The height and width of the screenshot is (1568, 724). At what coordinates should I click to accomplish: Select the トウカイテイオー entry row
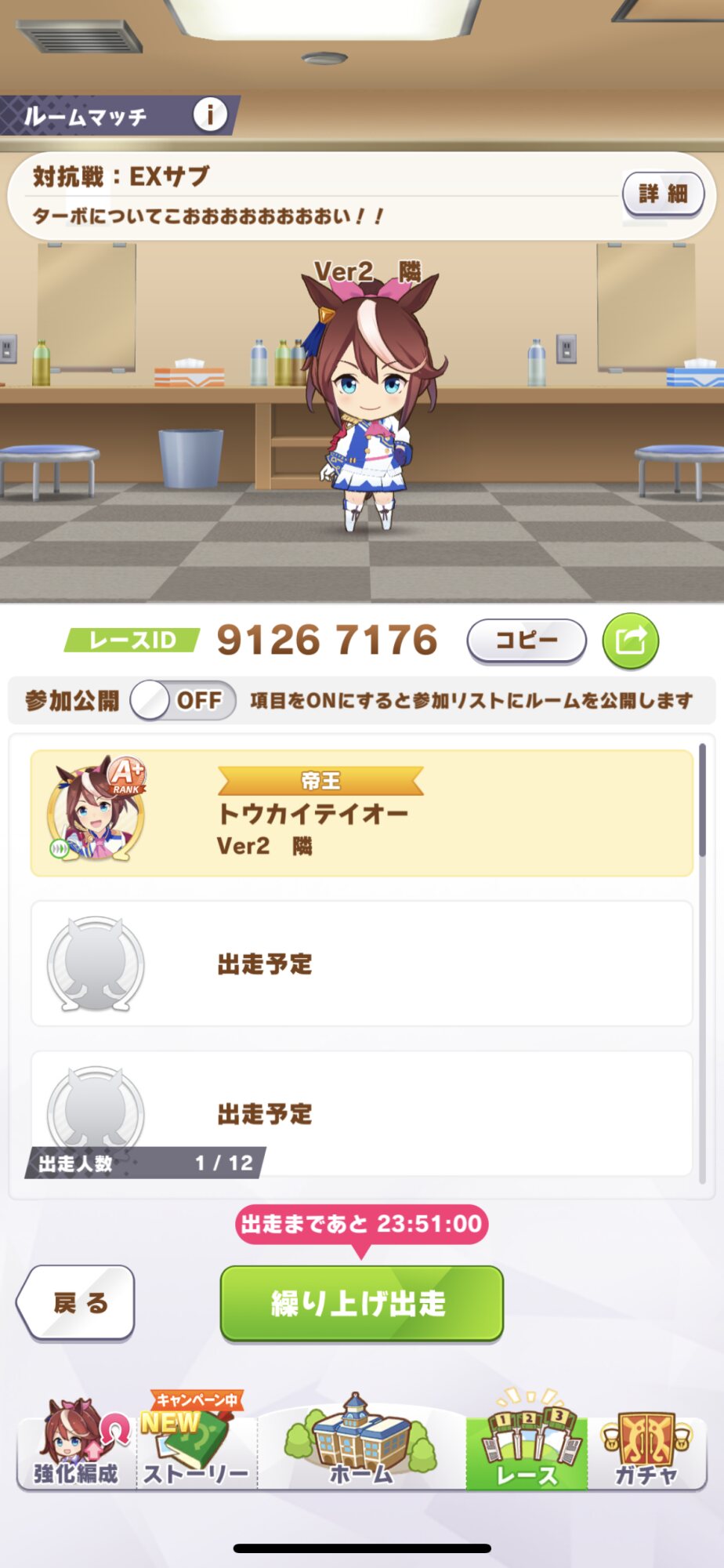pos(361,813)
